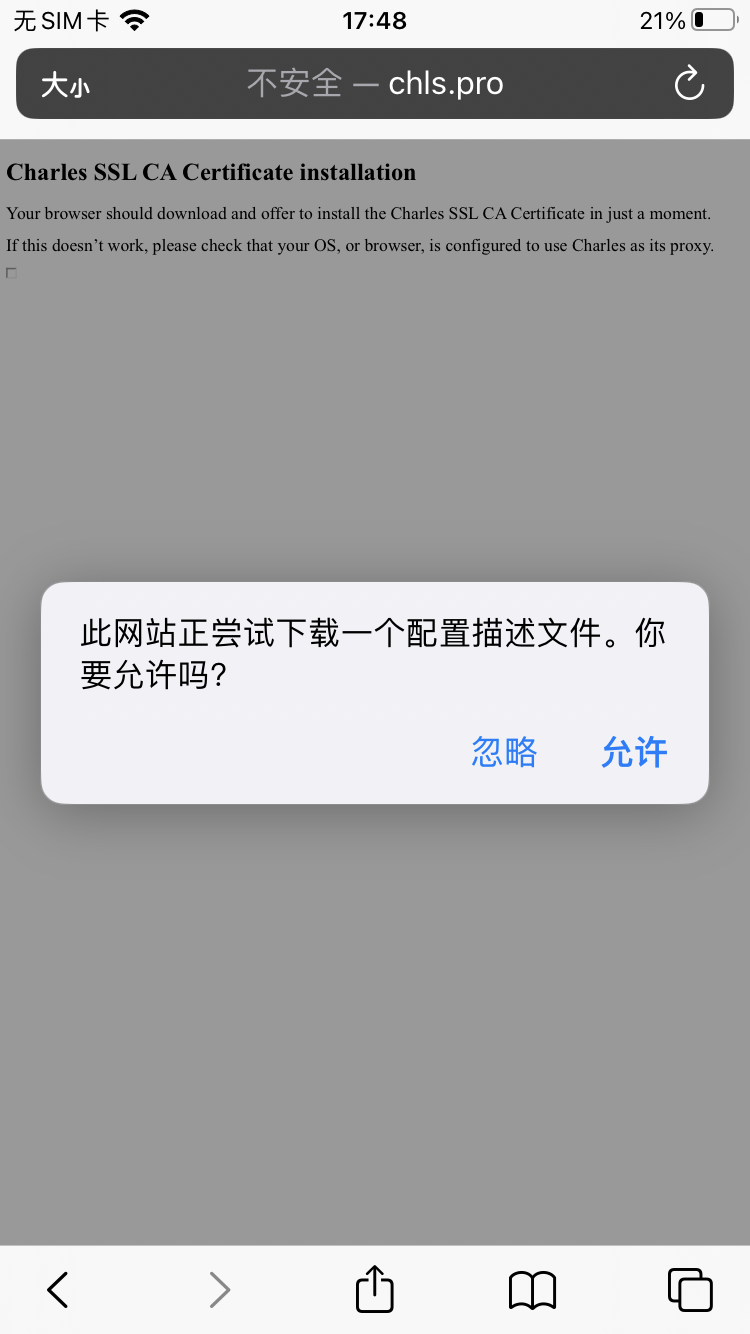Open the share sheet
This screenshot has height=1334, width=750.
[x=375, y=1289]
